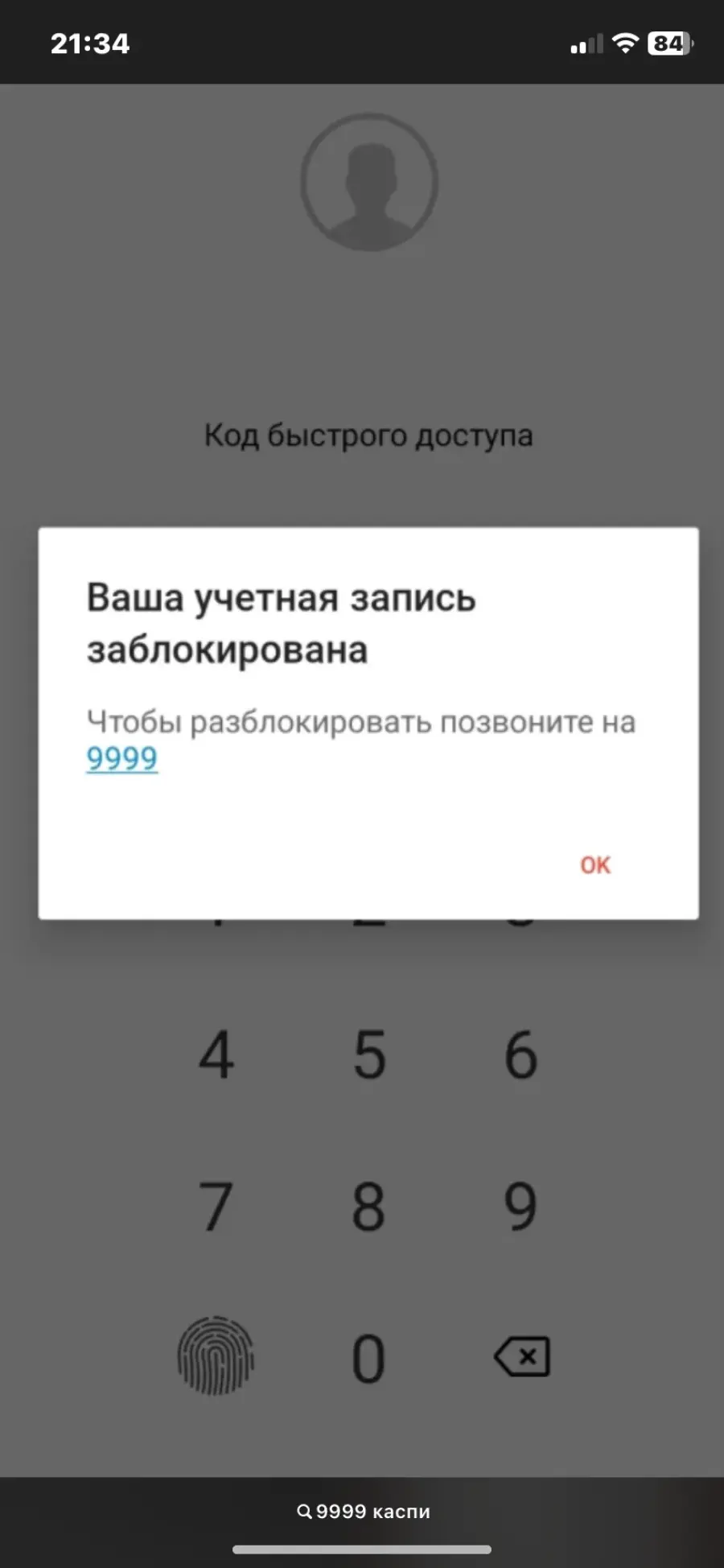Enter digit 0 on keypad
Screen dimensions: 724x1568
tap(368, 1359)
